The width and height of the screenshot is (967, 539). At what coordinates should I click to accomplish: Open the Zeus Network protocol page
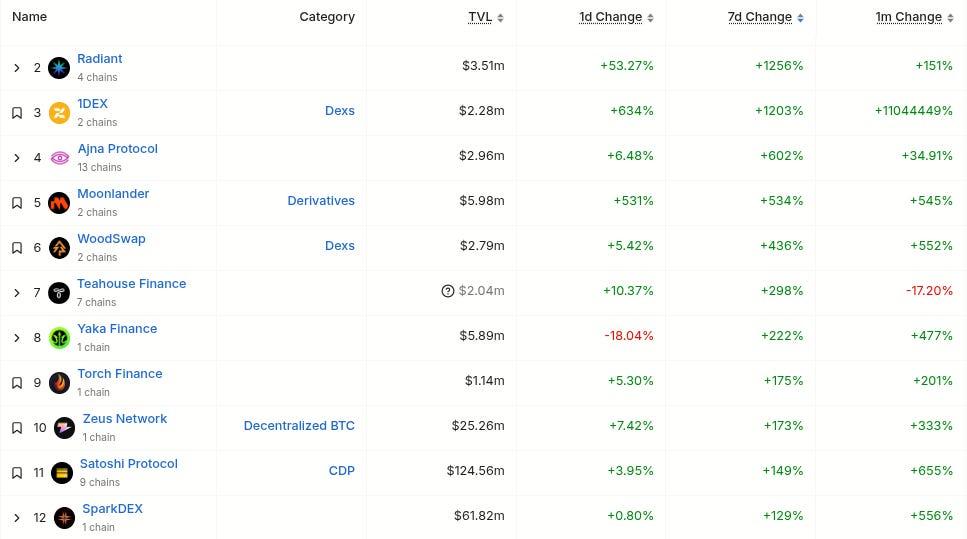point(125,419)
